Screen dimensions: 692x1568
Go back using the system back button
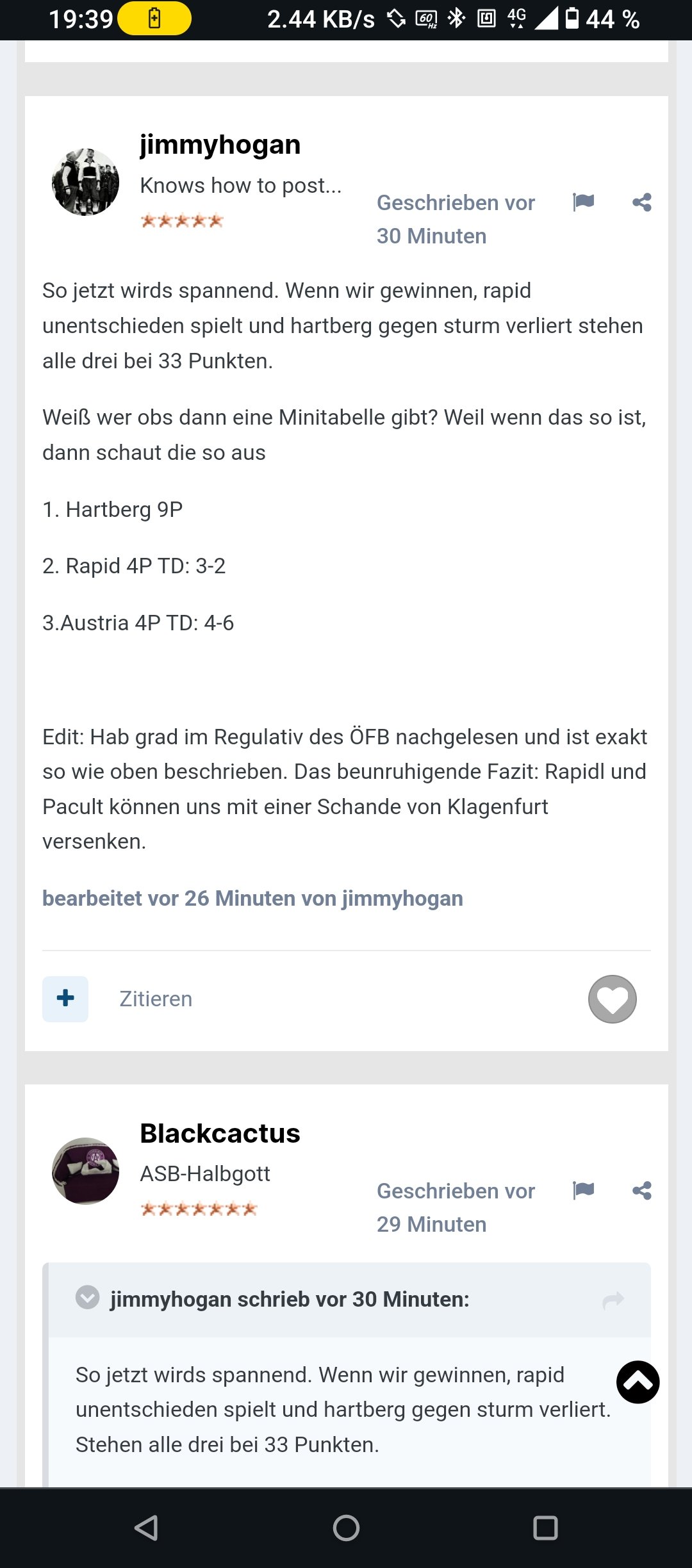coord(147,1528)
